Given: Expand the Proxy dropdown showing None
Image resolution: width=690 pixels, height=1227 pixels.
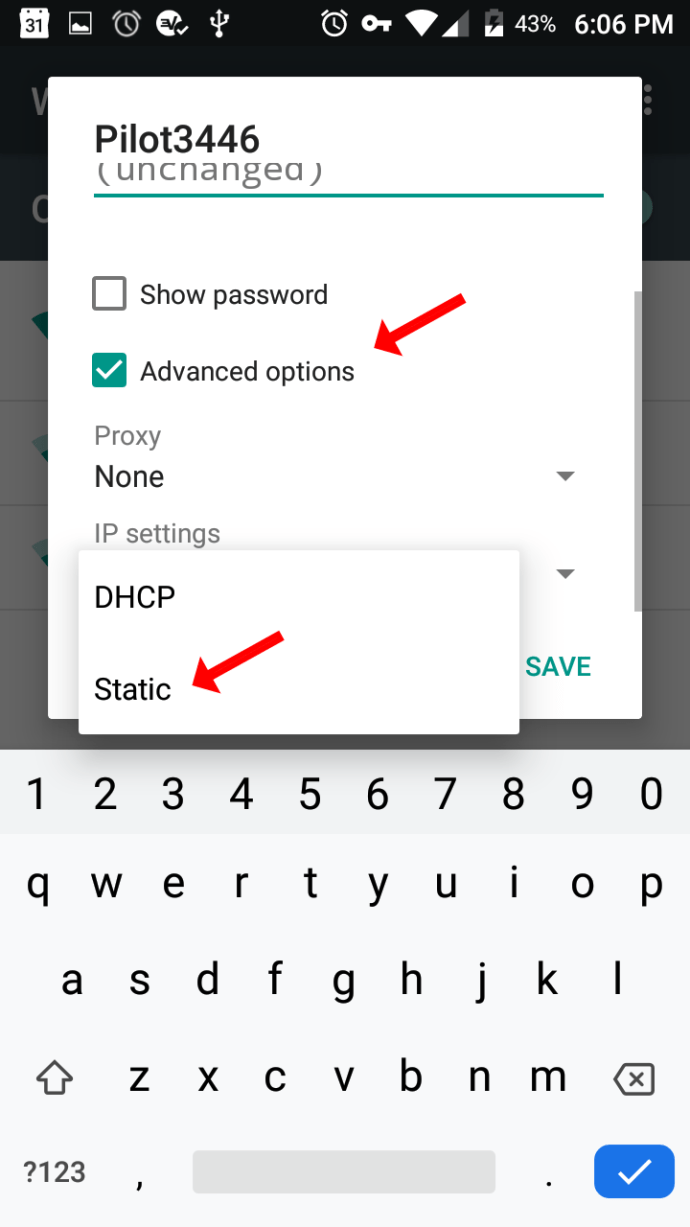Looking at the screenshot, I should click(x=335, y=477).
